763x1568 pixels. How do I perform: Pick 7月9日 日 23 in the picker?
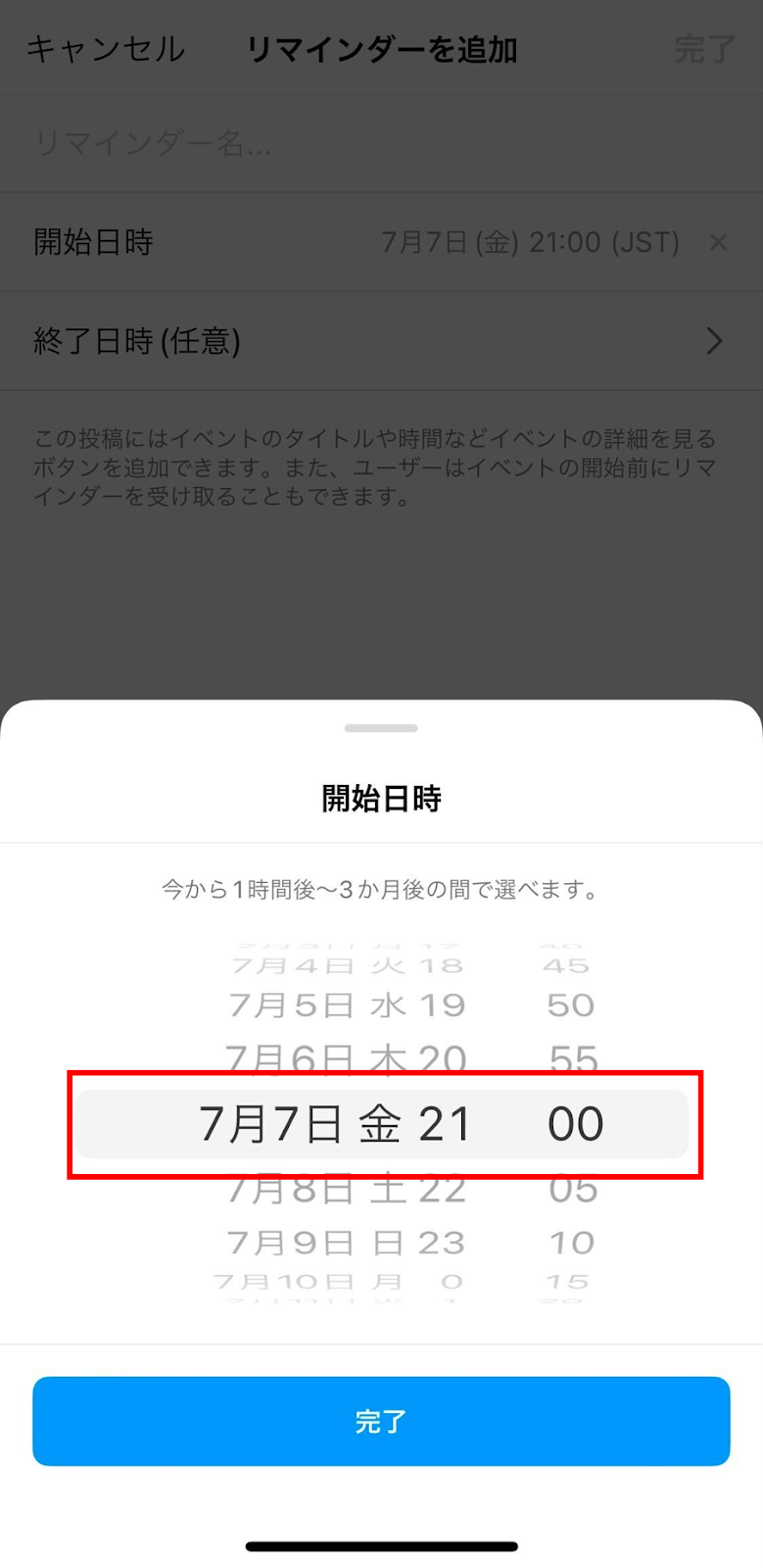[347, 1243]
